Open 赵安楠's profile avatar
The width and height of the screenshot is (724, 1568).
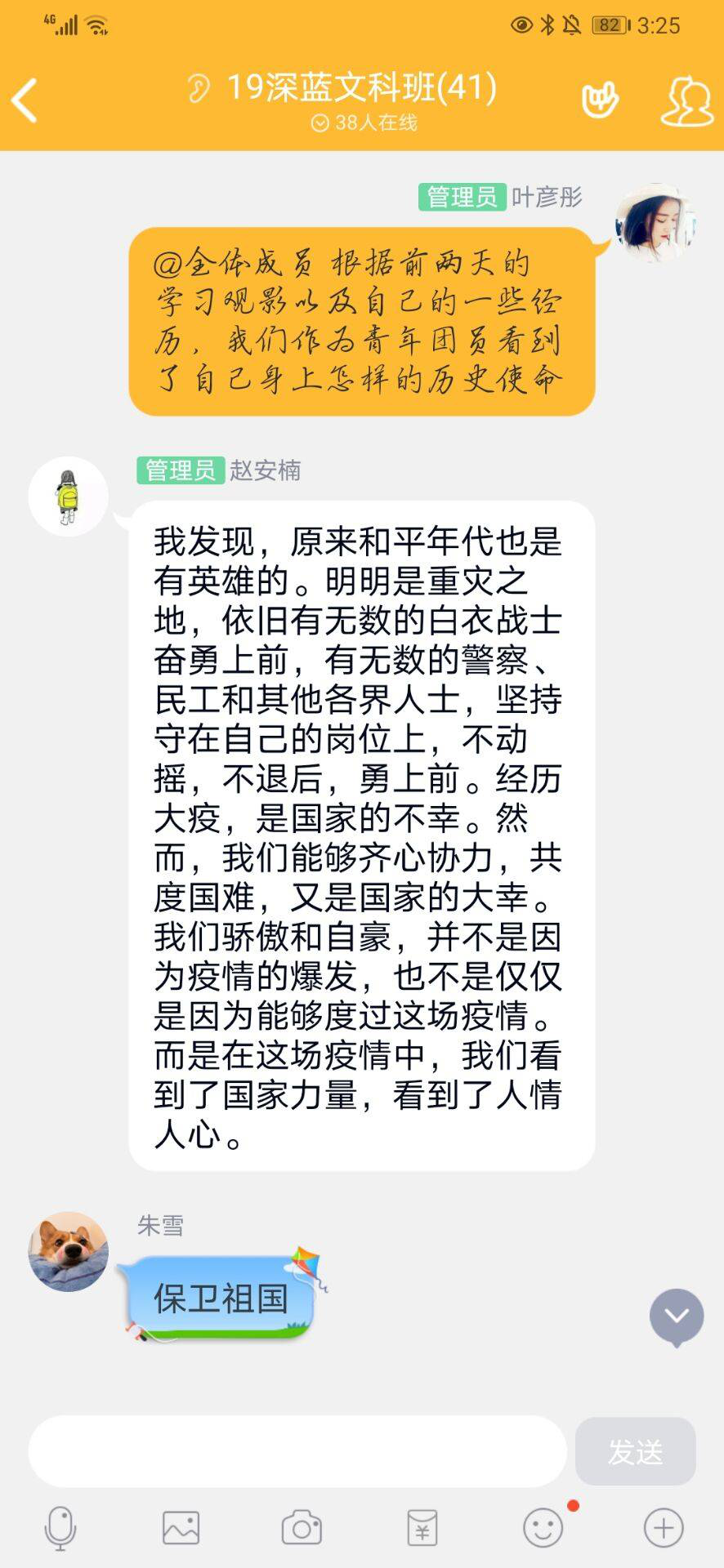[69, 496]
